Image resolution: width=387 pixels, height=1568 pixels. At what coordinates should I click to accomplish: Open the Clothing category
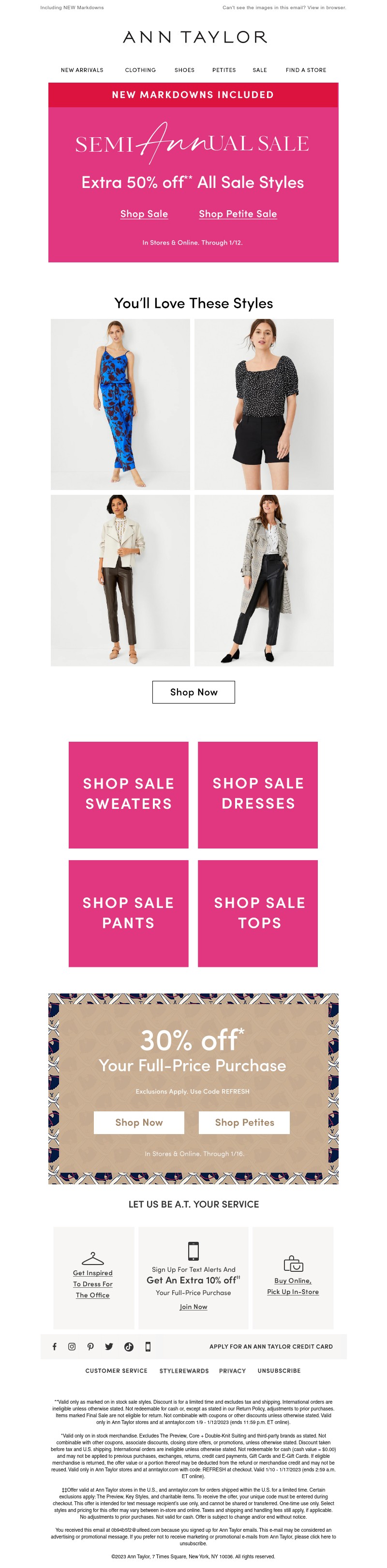coord(140,70)
